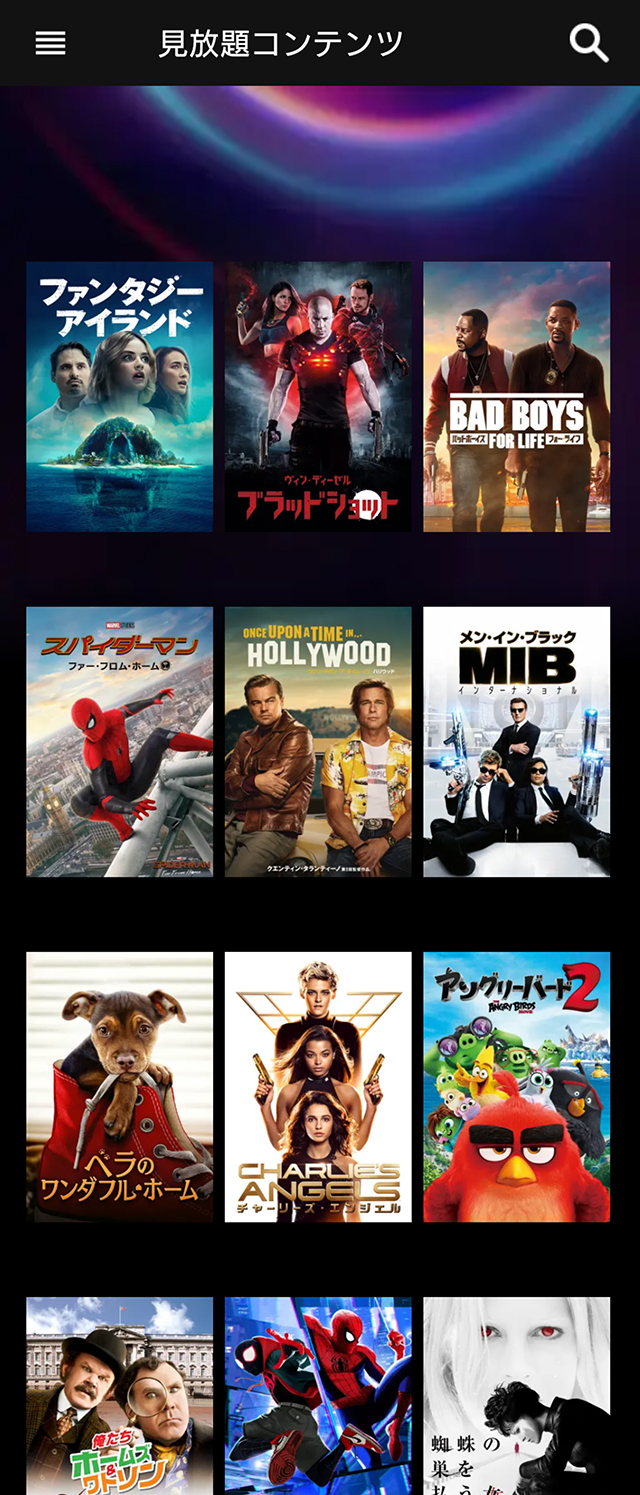
Task: Open the hamburger drawer menu
Action: point(50,43)
